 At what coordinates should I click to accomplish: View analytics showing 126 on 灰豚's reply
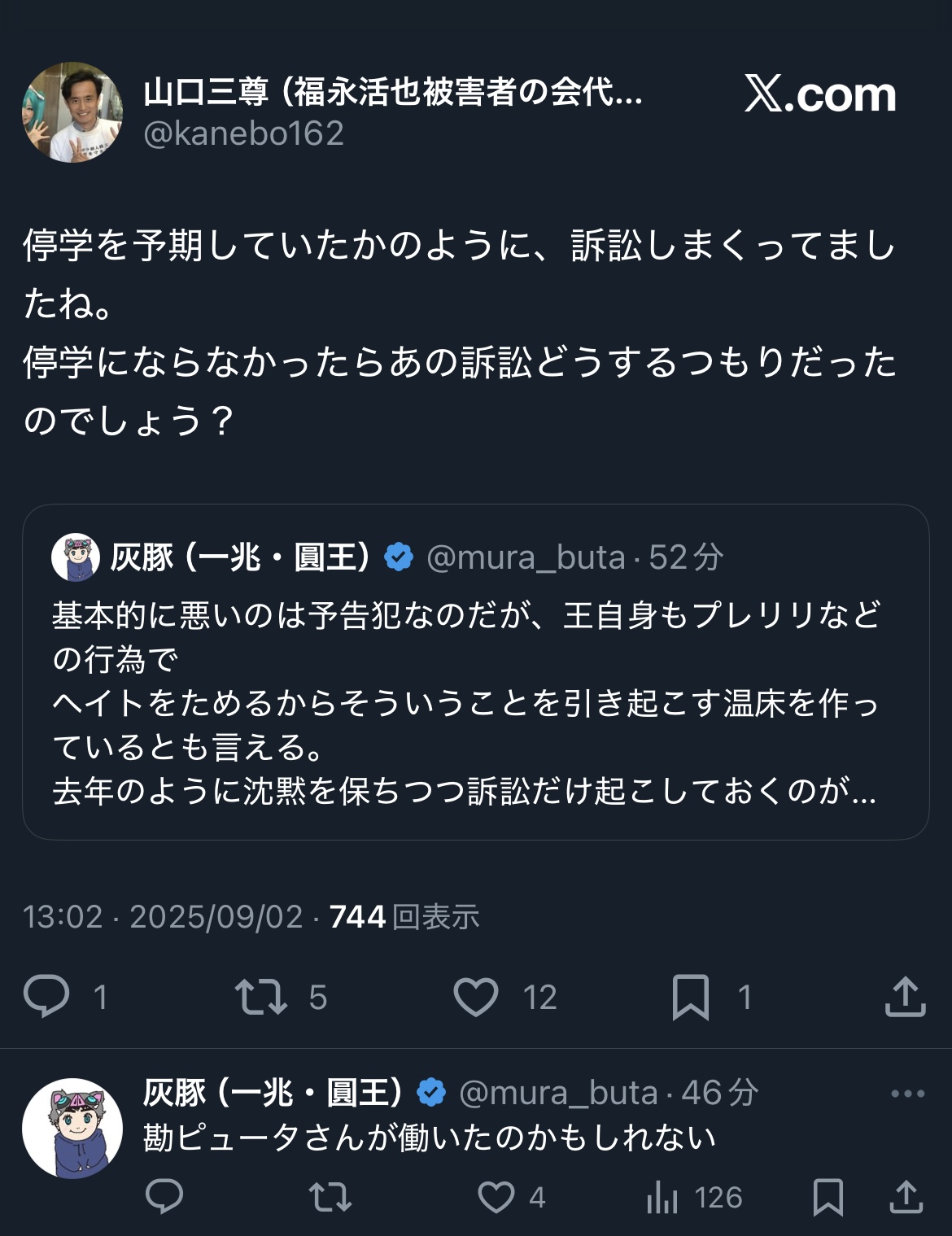point(662,1197)
